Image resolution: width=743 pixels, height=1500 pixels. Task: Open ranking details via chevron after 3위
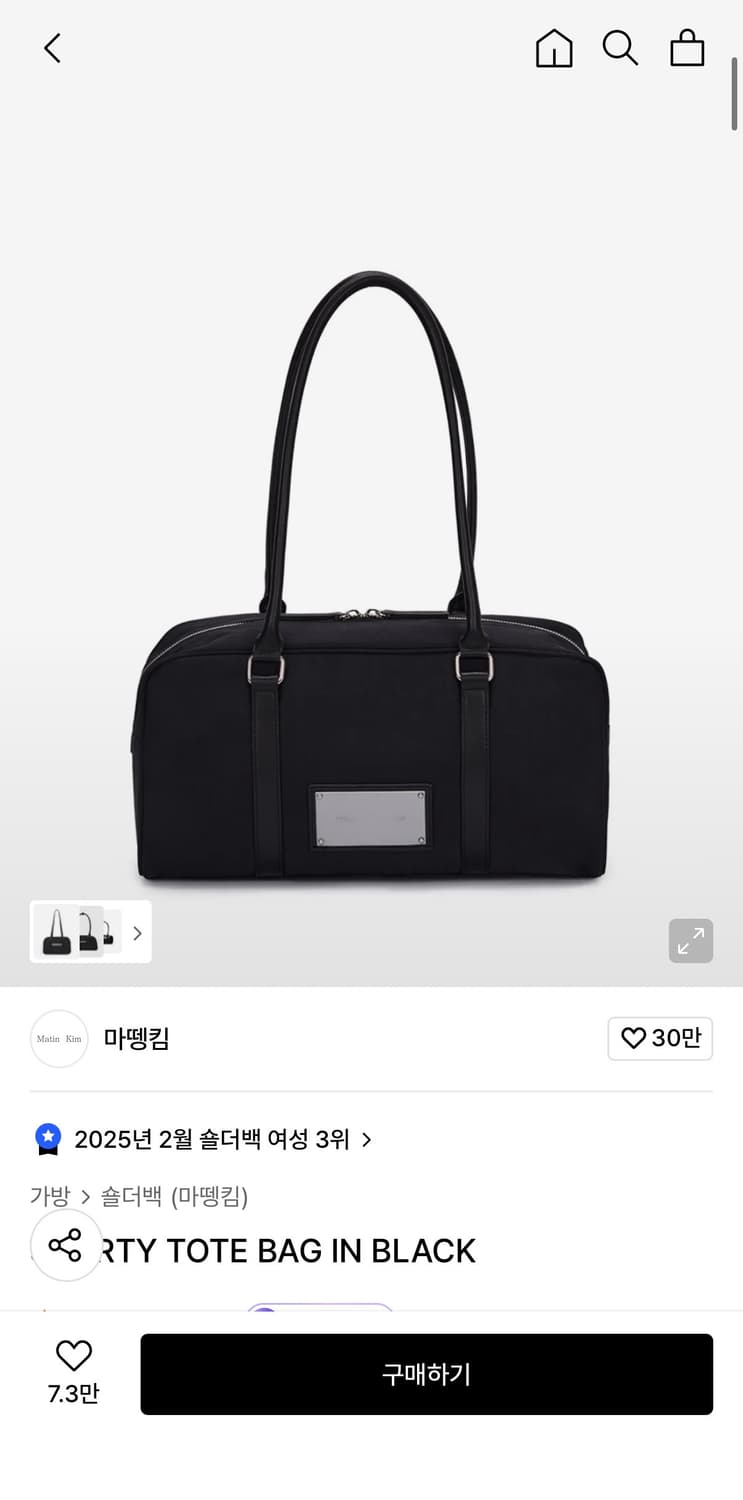point(366,1139)
